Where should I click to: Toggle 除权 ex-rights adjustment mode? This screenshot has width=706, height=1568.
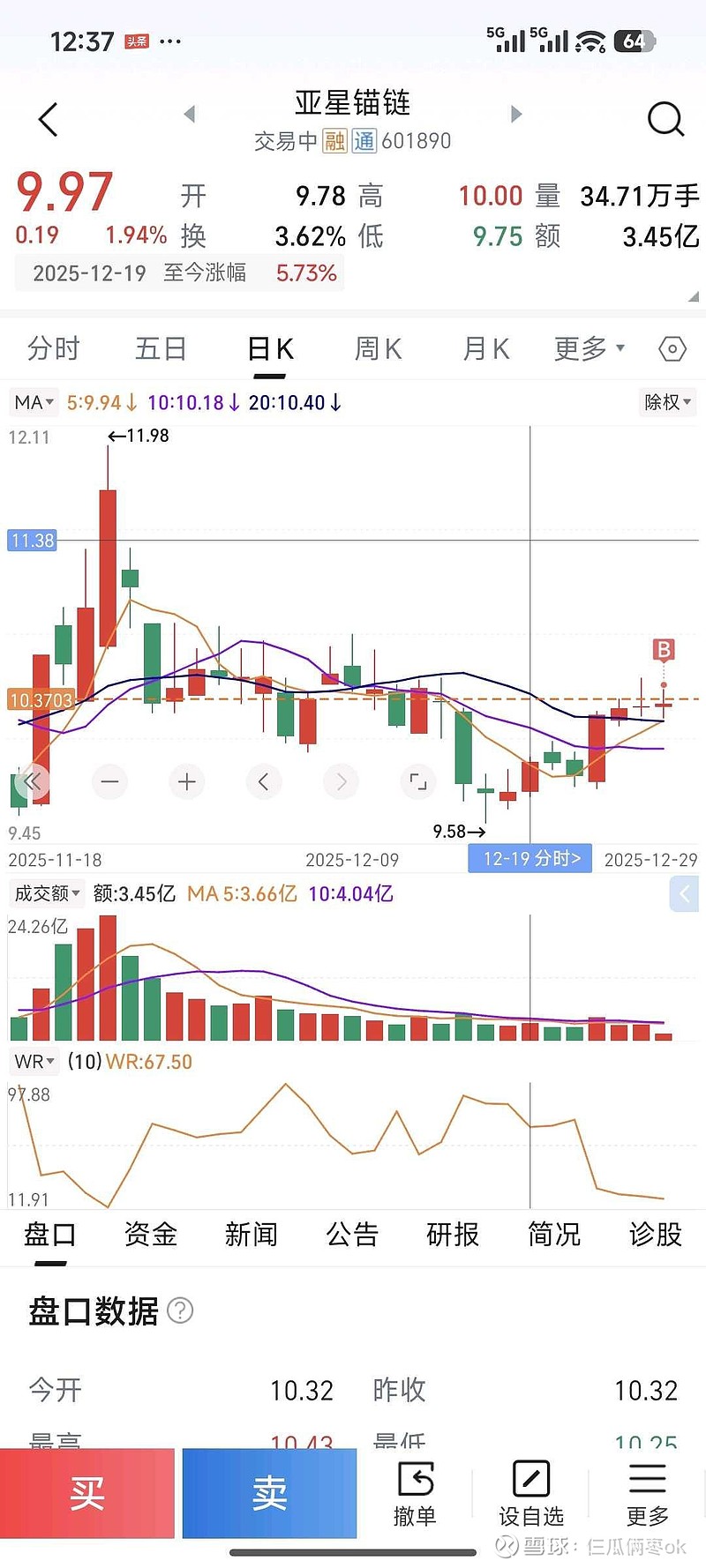point(665,402)
